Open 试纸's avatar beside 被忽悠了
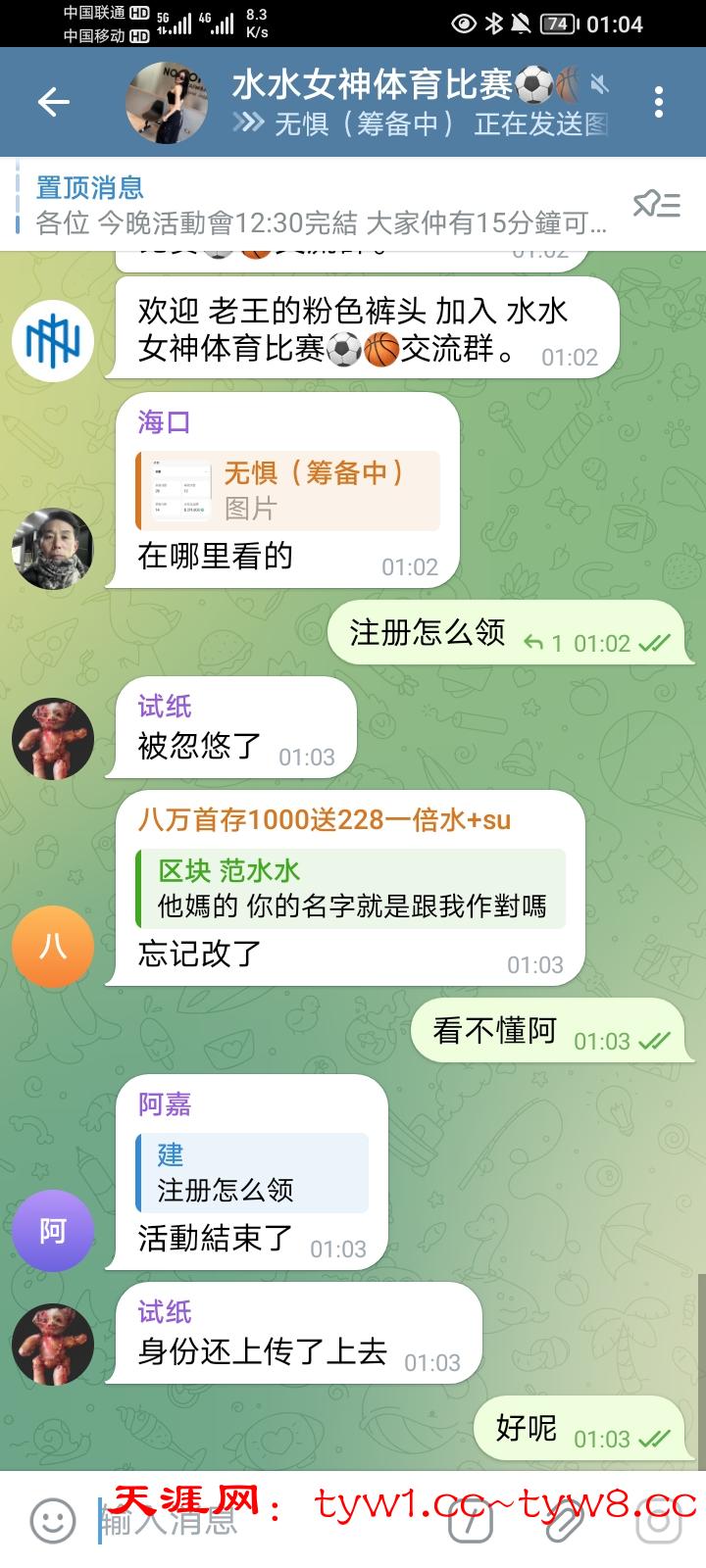706x1568 pixels. pos(53,739)
